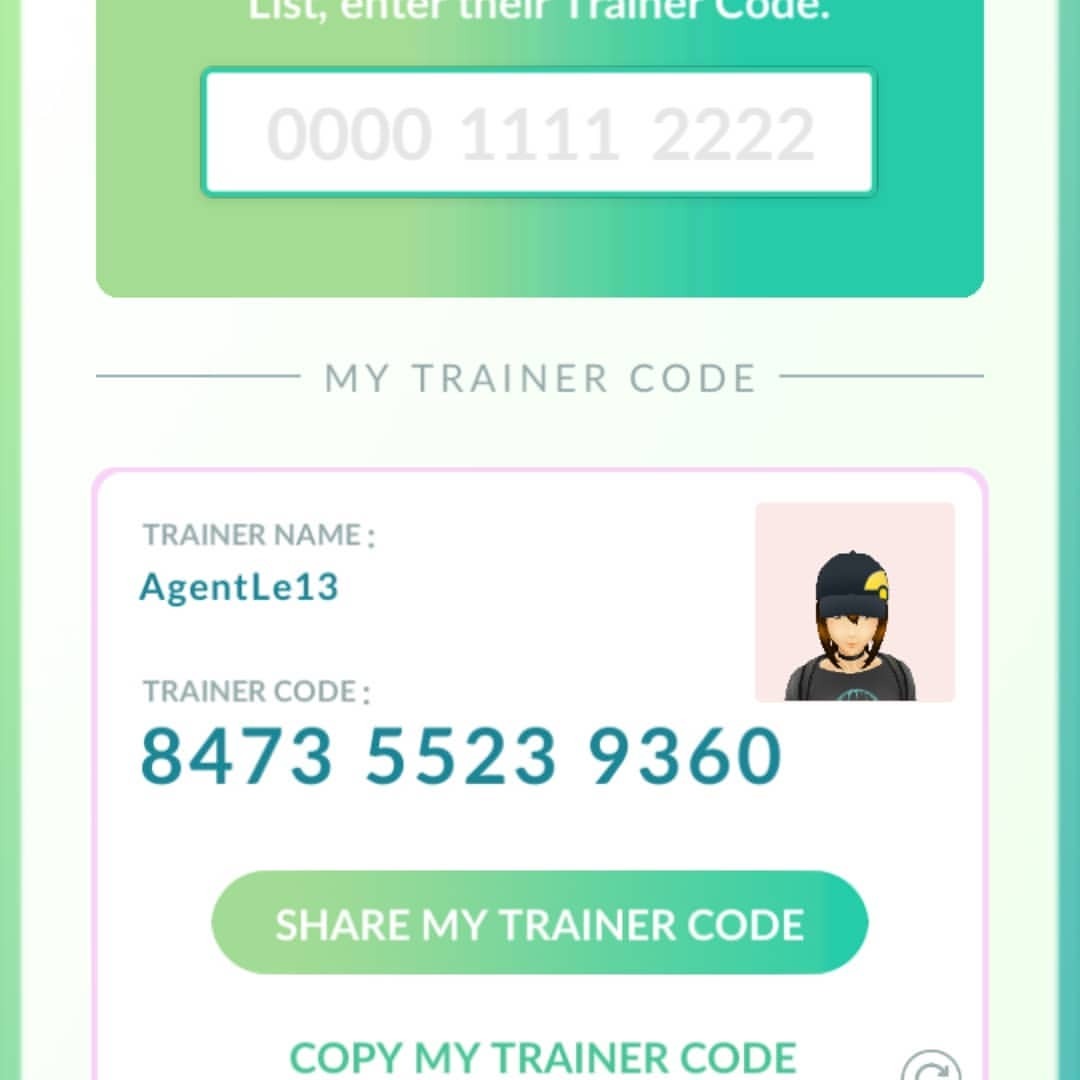This screenshot has height=1080, width=1080.
Task: Tap the Trainer Code entry field
Action: point(538,133)
